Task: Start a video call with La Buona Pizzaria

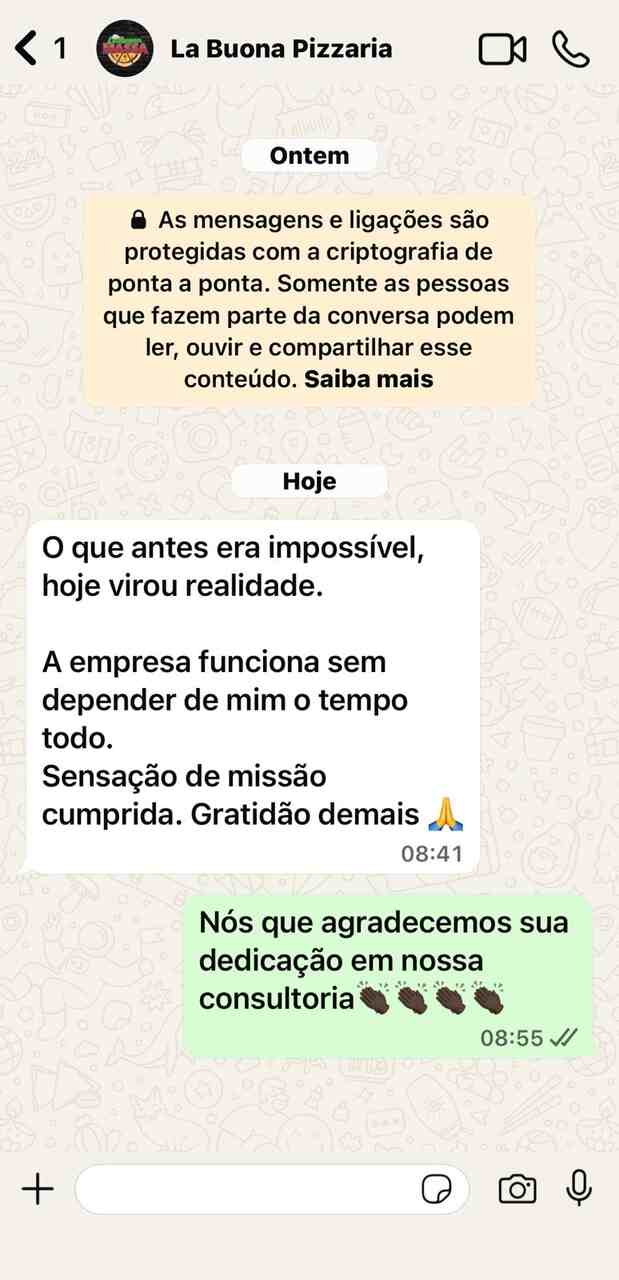Action: pos(502,48)
